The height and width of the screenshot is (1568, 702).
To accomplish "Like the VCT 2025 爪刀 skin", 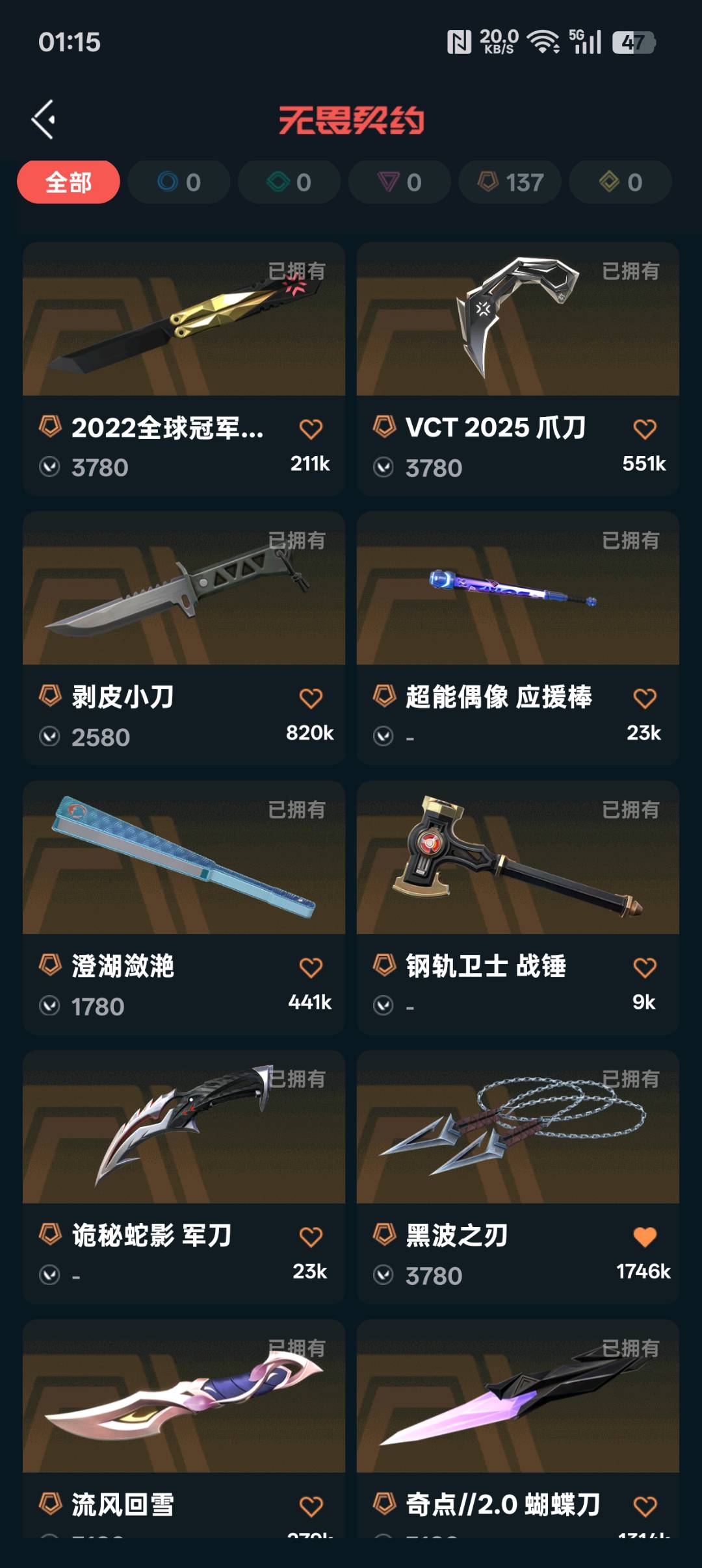I will tap(645, 429).
